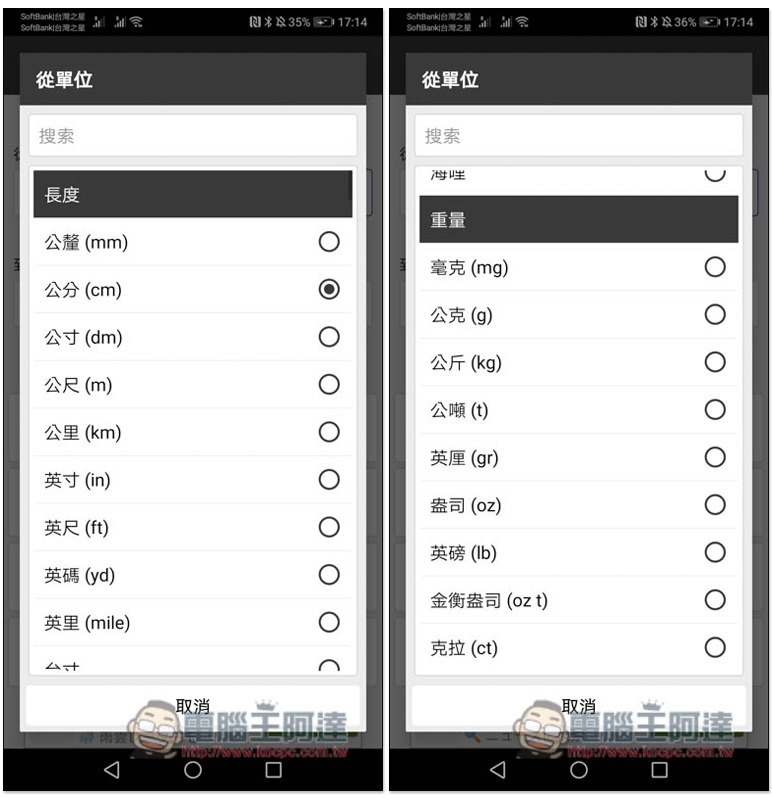Pick 英碼 (yd) option
The width and height of the screenshot is (772, 800).
coord(328,575)
